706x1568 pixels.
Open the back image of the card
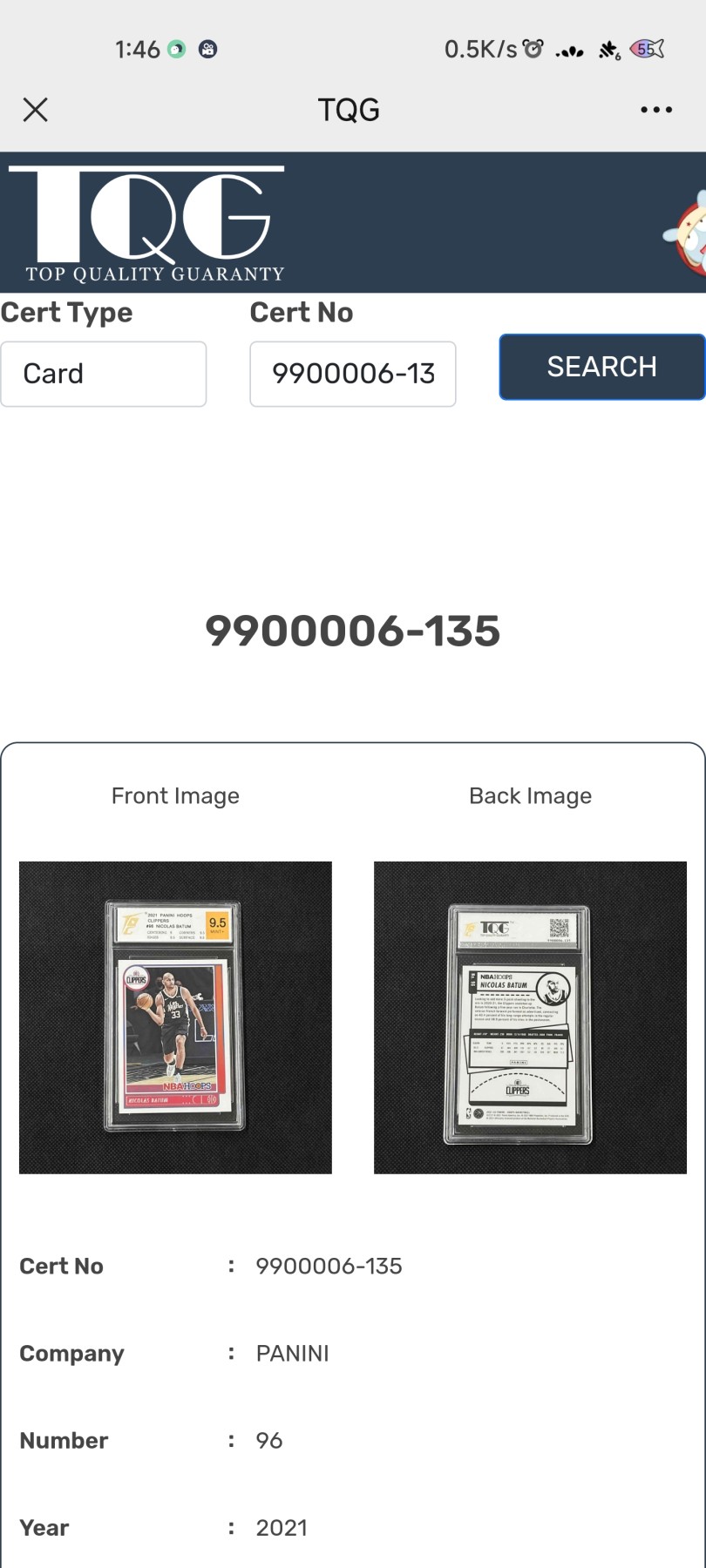[530, 1017]
